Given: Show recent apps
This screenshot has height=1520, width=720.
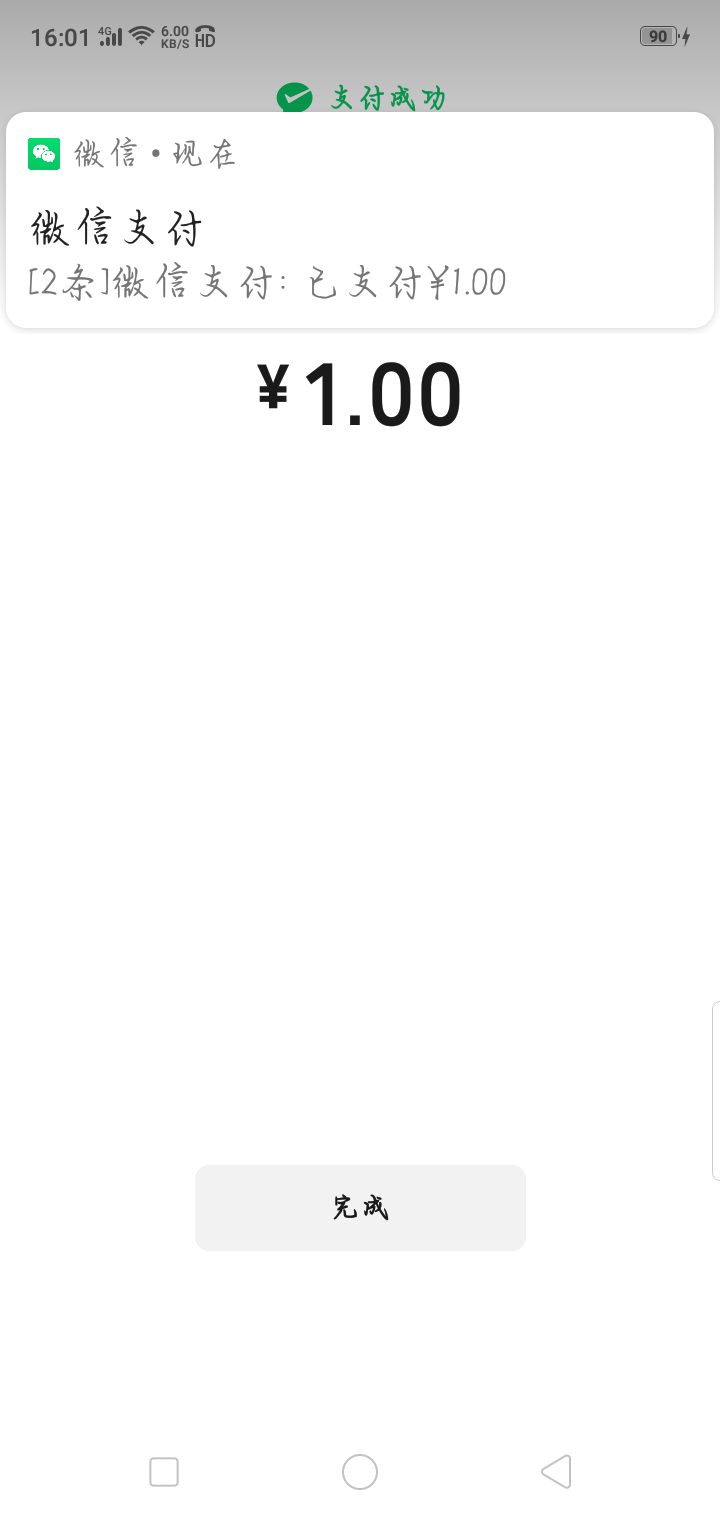Looking at the screenshot, I should coord(164,1472).
